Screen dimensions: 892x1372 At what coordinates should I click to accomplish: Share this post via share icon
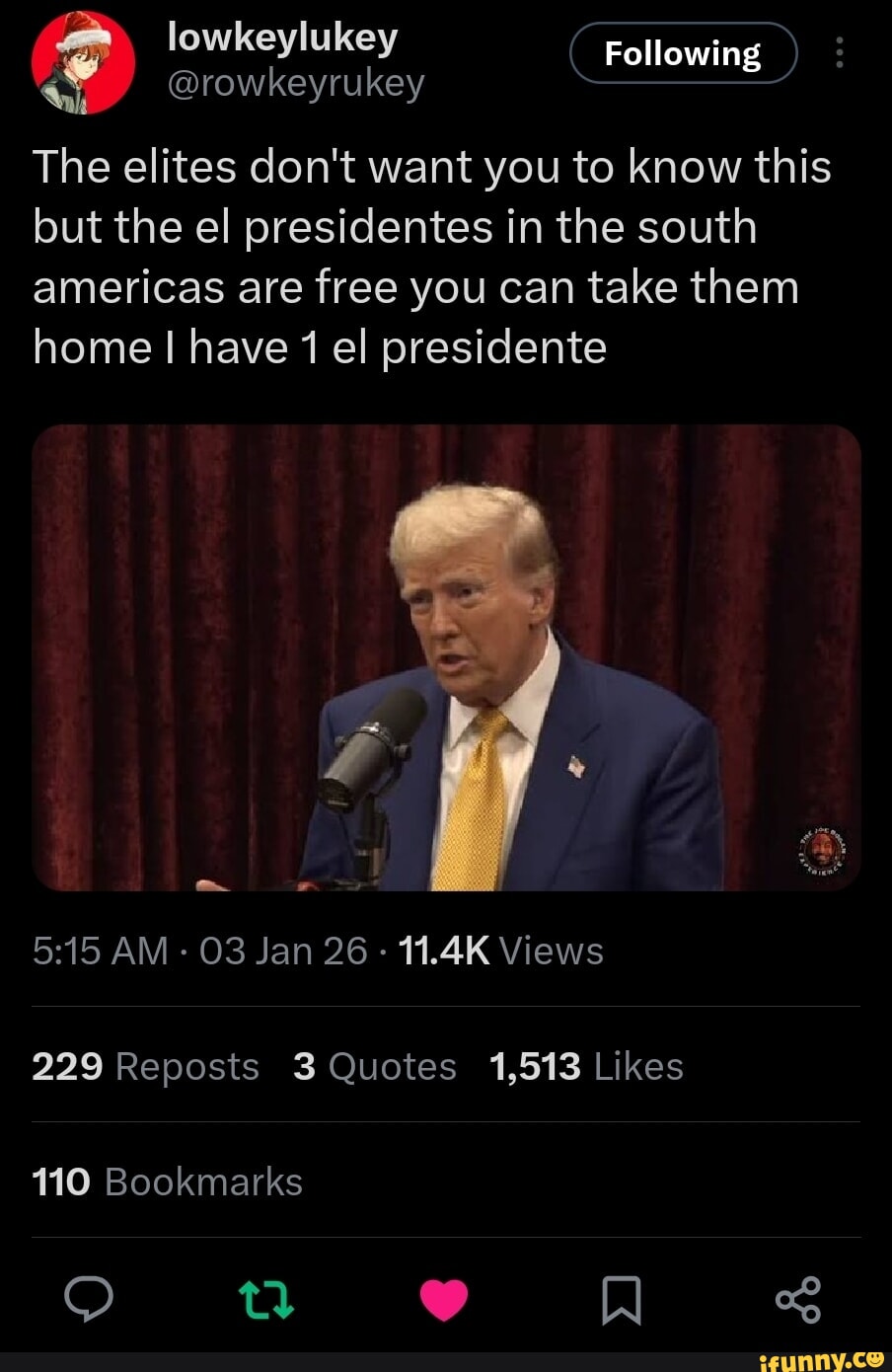[798, 1299]
